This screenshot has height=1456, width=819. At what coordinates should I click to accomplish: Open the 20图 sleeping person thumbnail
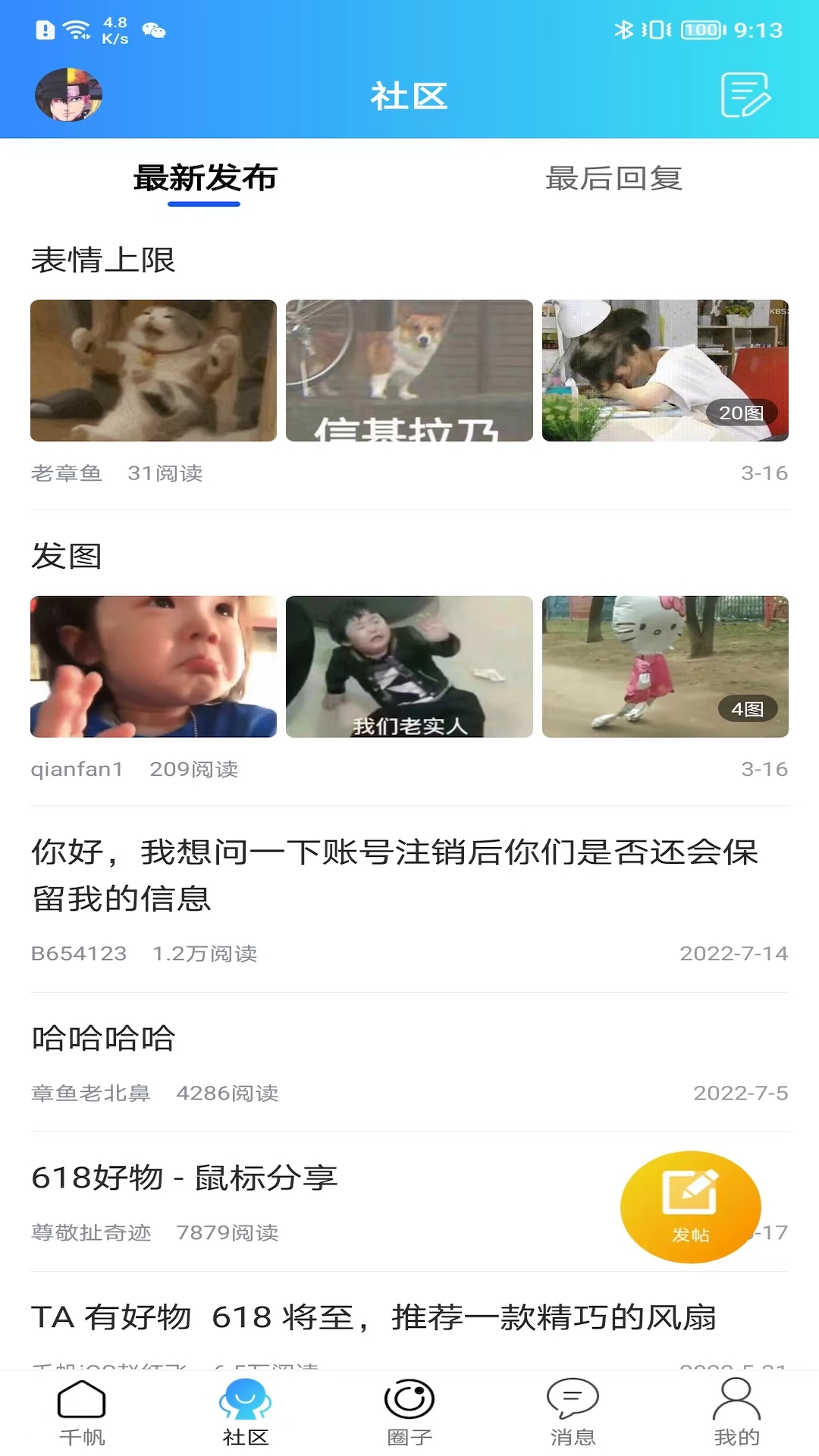tap(665, 370)
